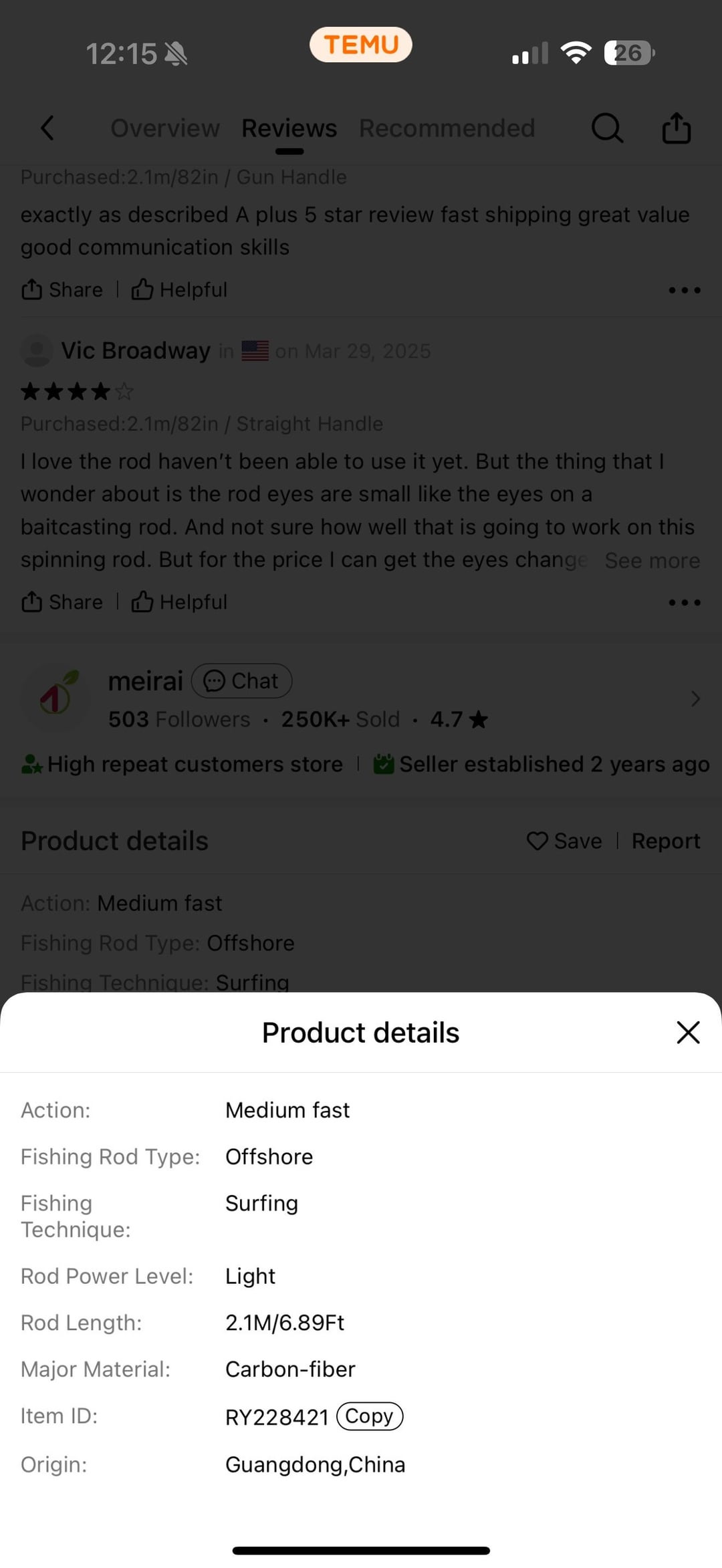Go back with the arrow icon
The width and height of the screenshot is (722, 1568).
click(47, 128)
